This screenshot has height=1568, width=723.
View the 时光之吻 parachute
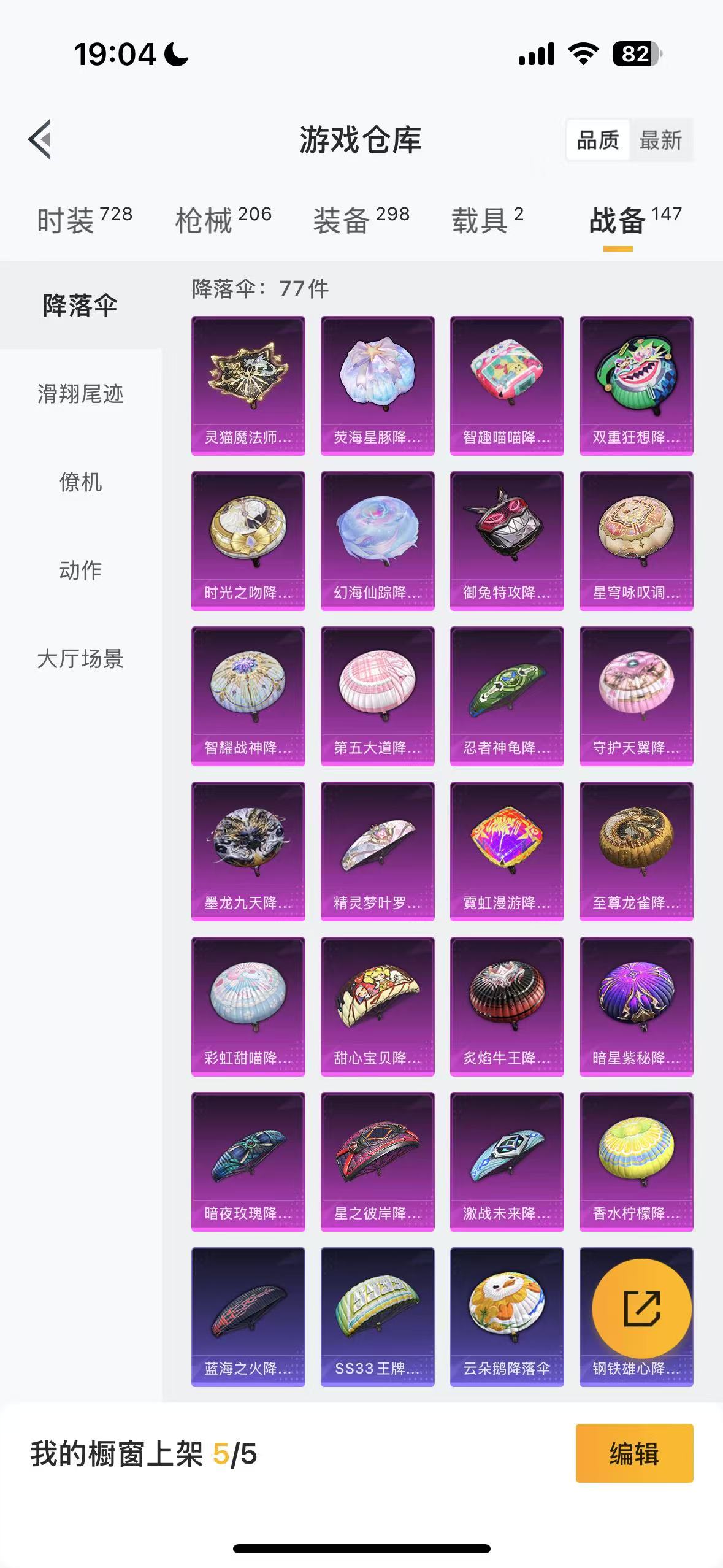click(248, 541)
